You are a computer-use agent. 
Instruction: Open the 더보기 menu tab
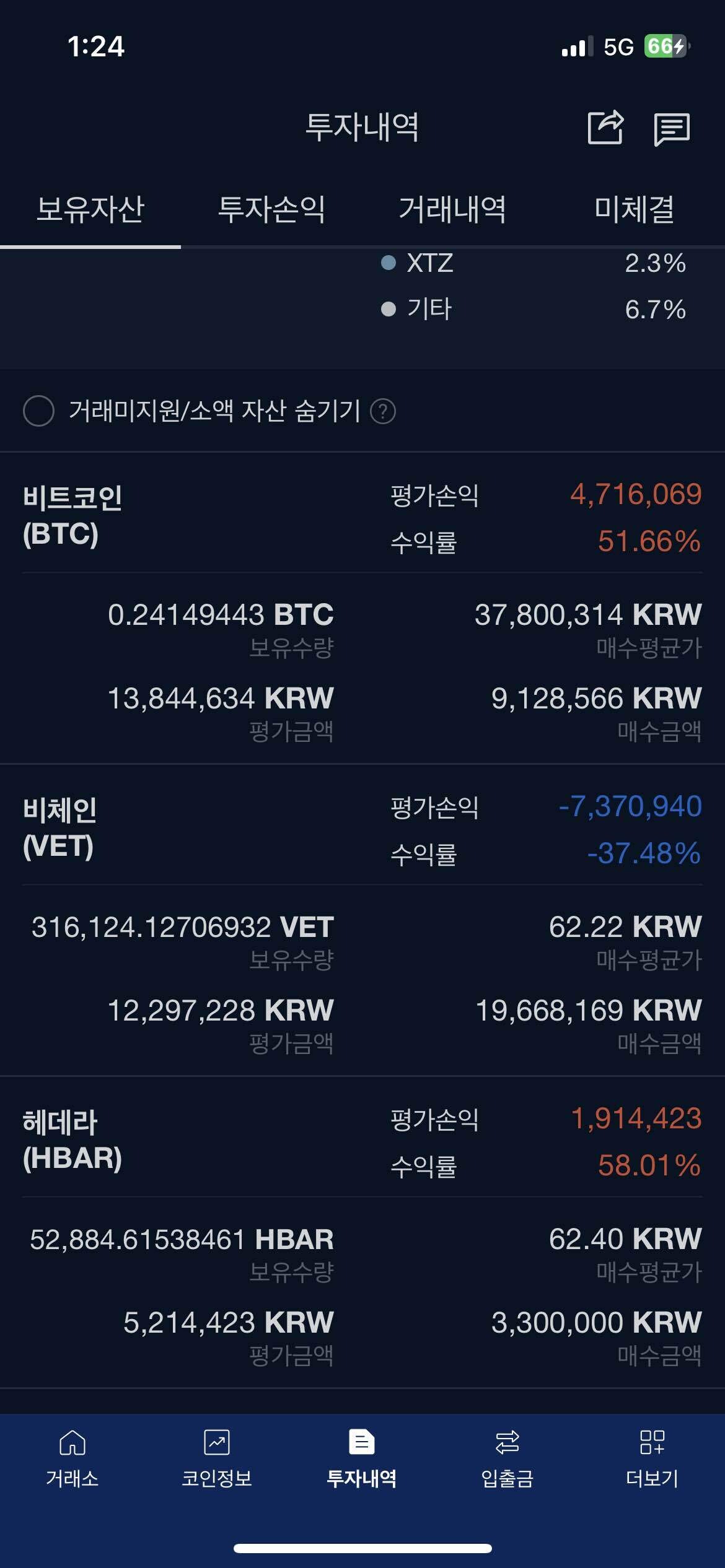(652, 1458)
